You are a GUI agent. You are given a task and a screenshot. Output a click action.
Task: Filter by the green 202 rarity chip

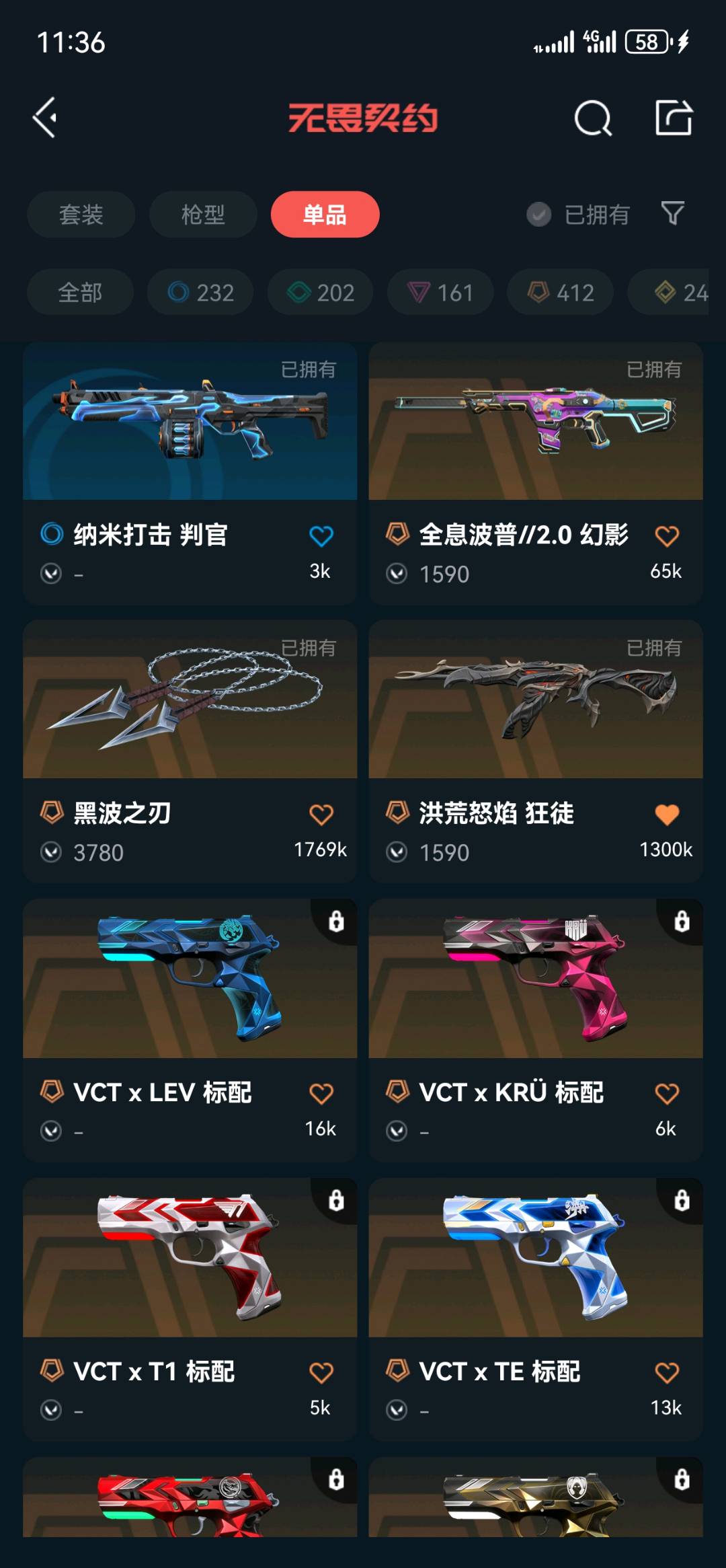(x=320, y=293)
